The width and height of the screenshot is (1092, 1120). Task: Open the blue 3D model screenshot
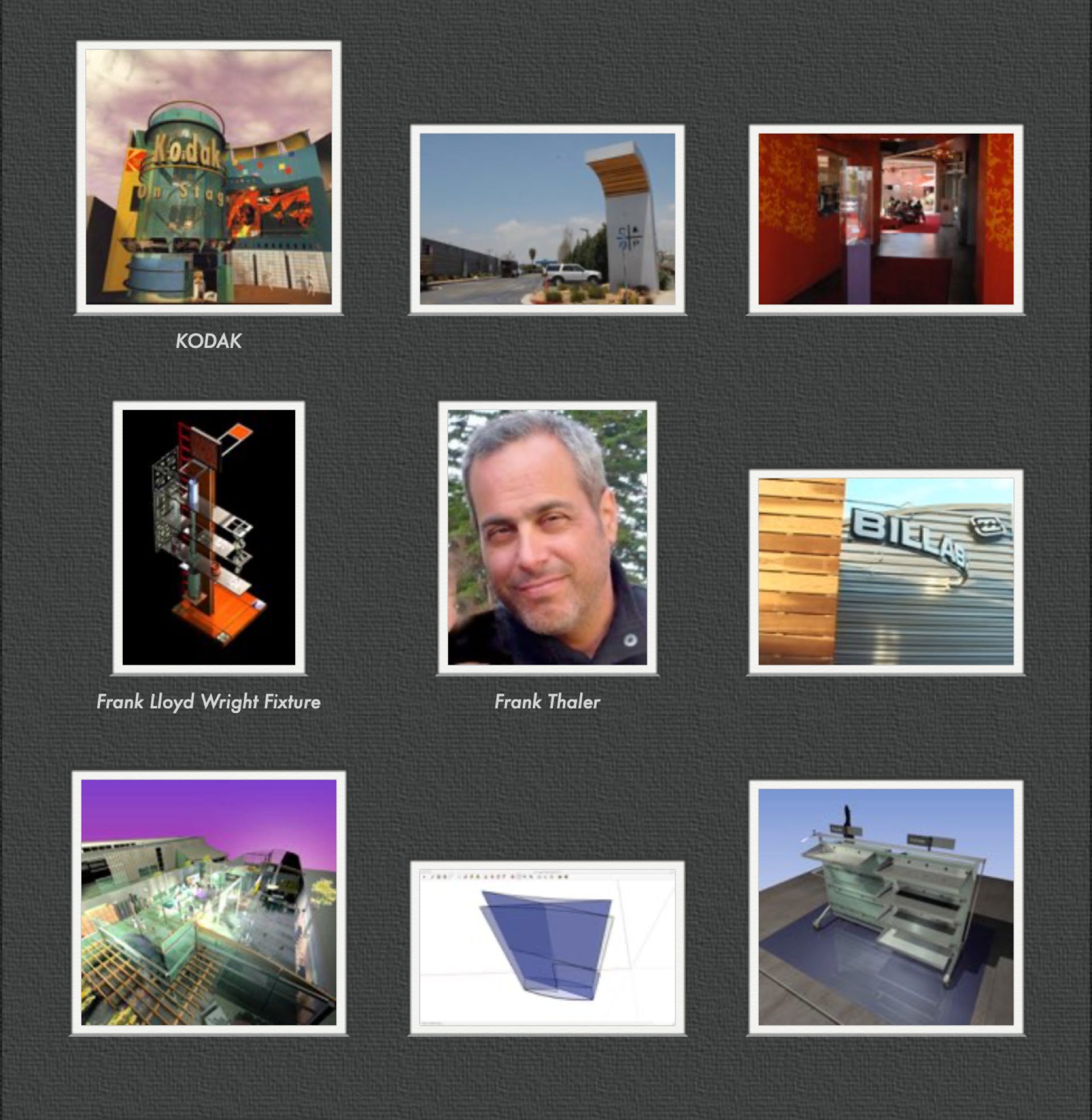click(x=547, y=947)
